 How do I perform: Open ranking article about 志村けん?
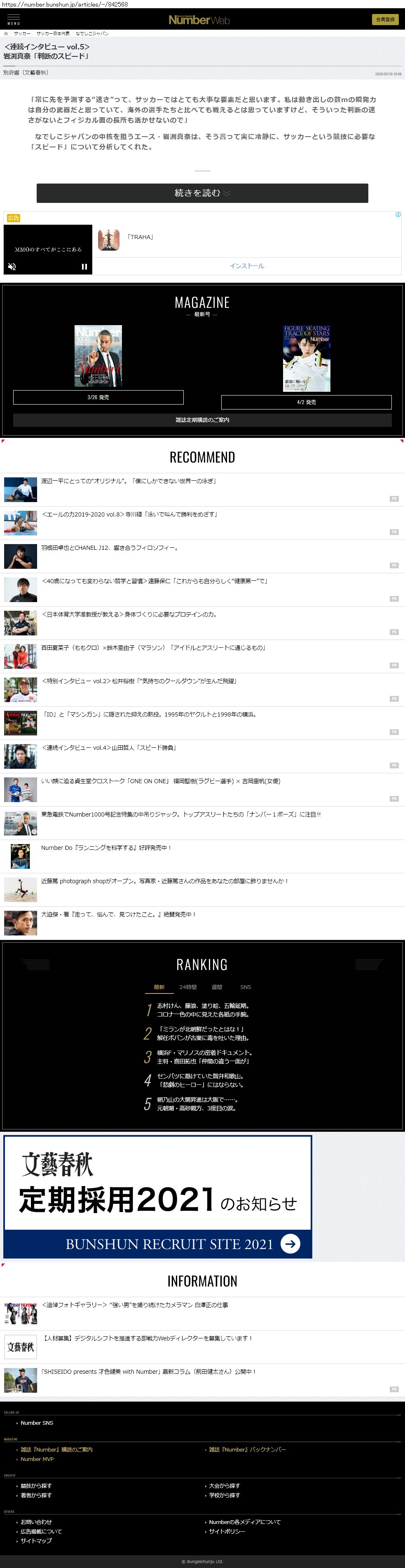pyautogui.click(x=203, y=1010)
